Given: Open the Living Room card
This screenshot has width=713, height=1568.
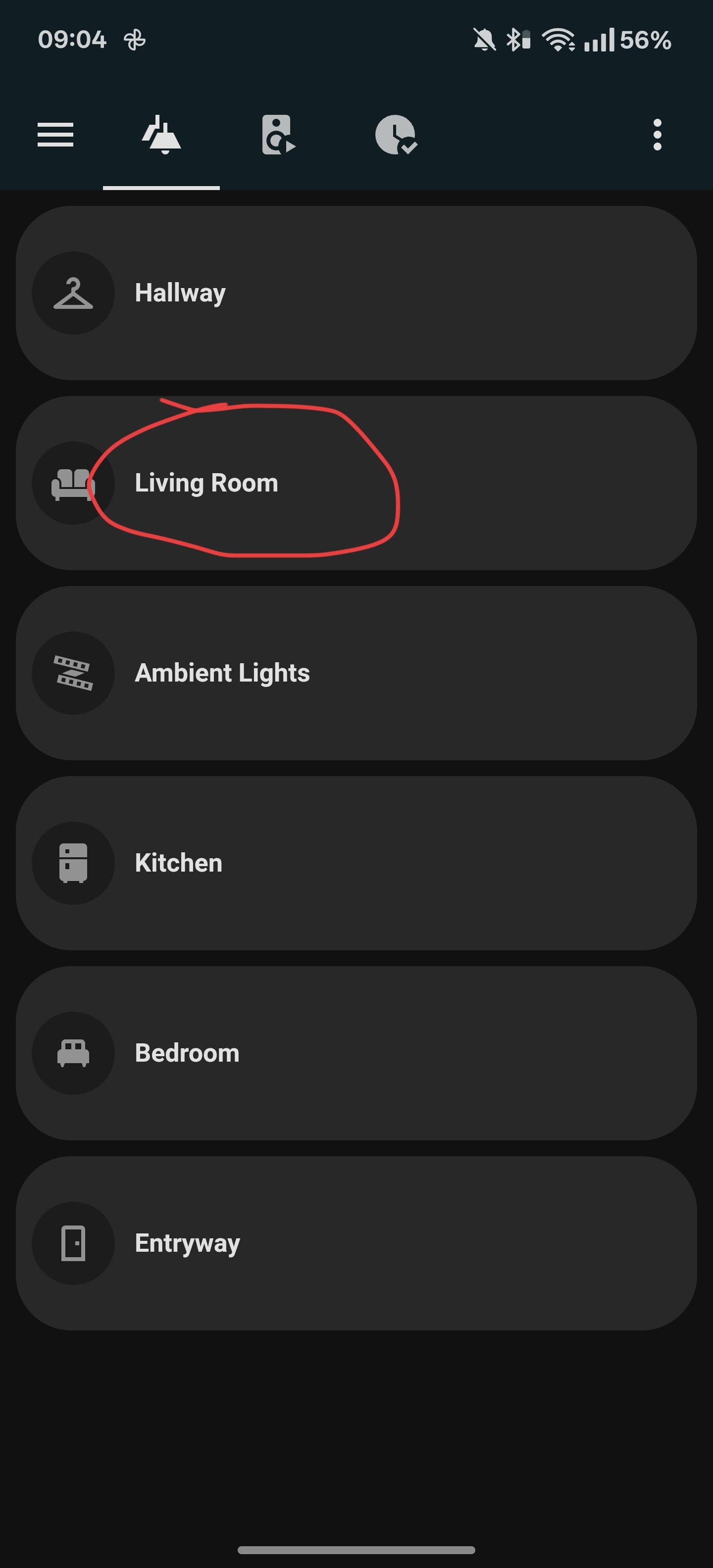Looking at the screenshot, I should [x=356, y=483].
